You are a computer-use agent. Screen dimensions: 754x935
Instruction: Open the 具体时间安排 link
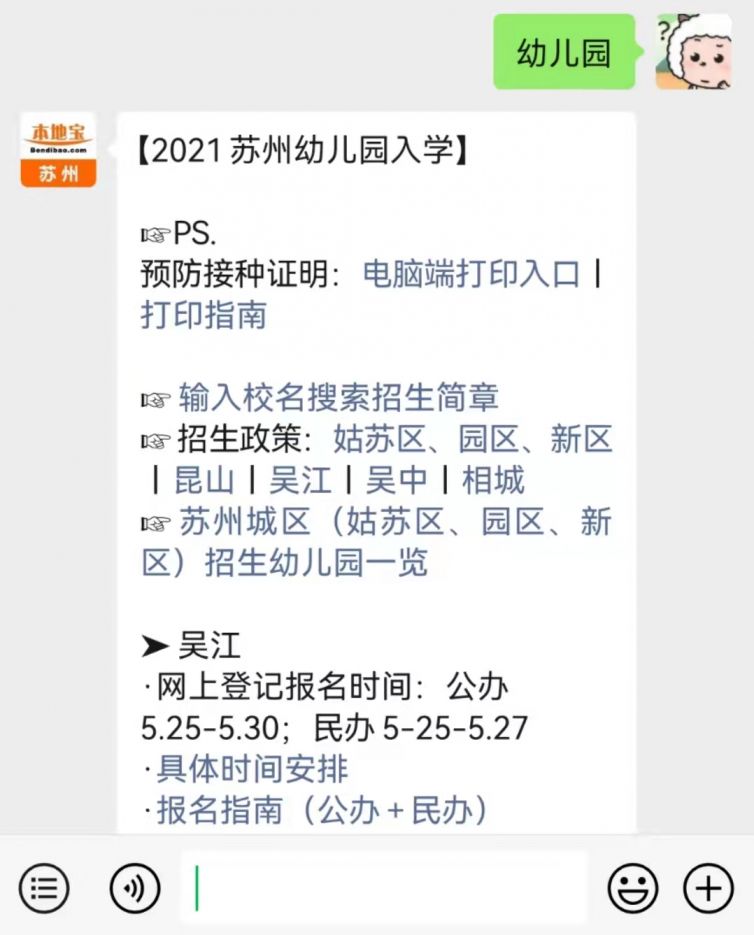(x=252, y=769)
